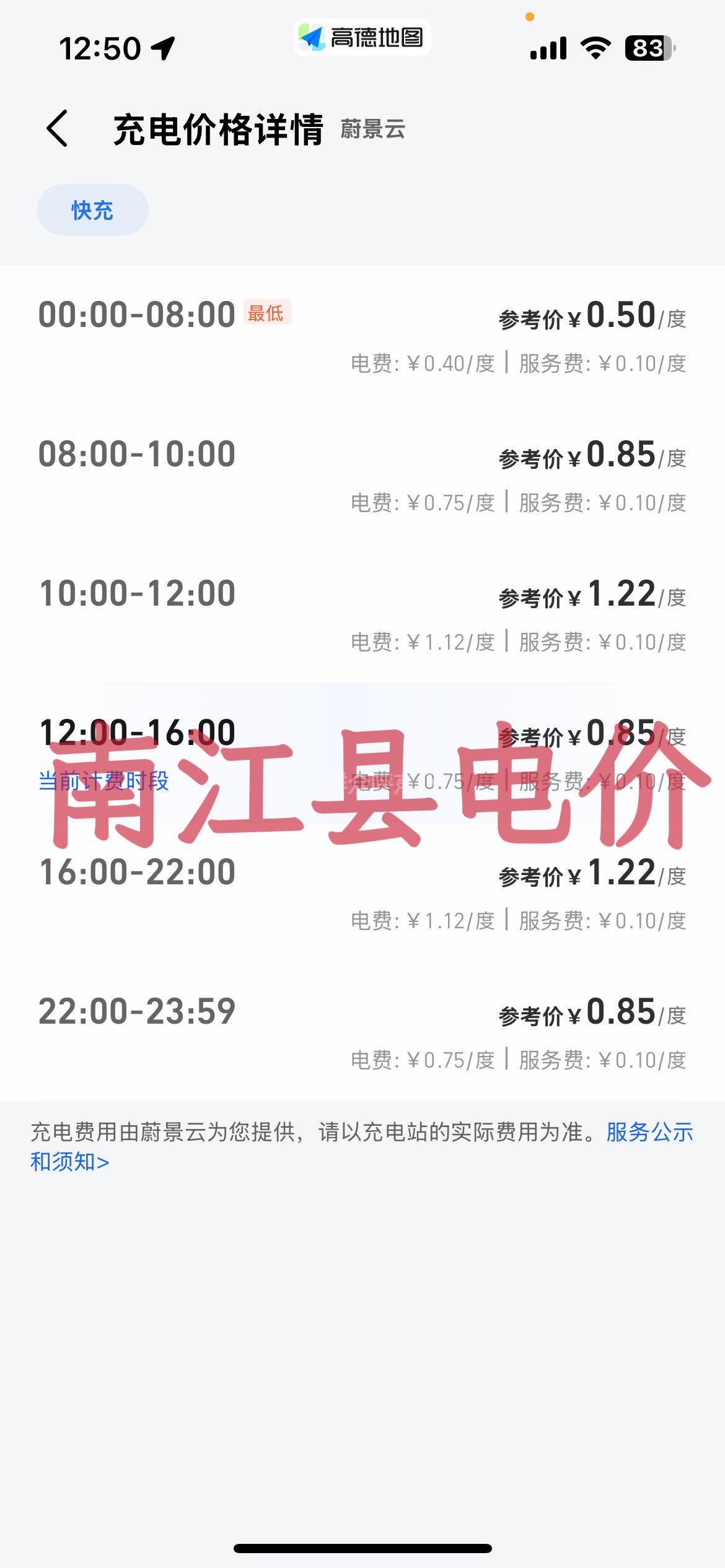Select the 快充 fast charging chip
This screenshot has width=725, height=1568.
[x=93, y=210]
